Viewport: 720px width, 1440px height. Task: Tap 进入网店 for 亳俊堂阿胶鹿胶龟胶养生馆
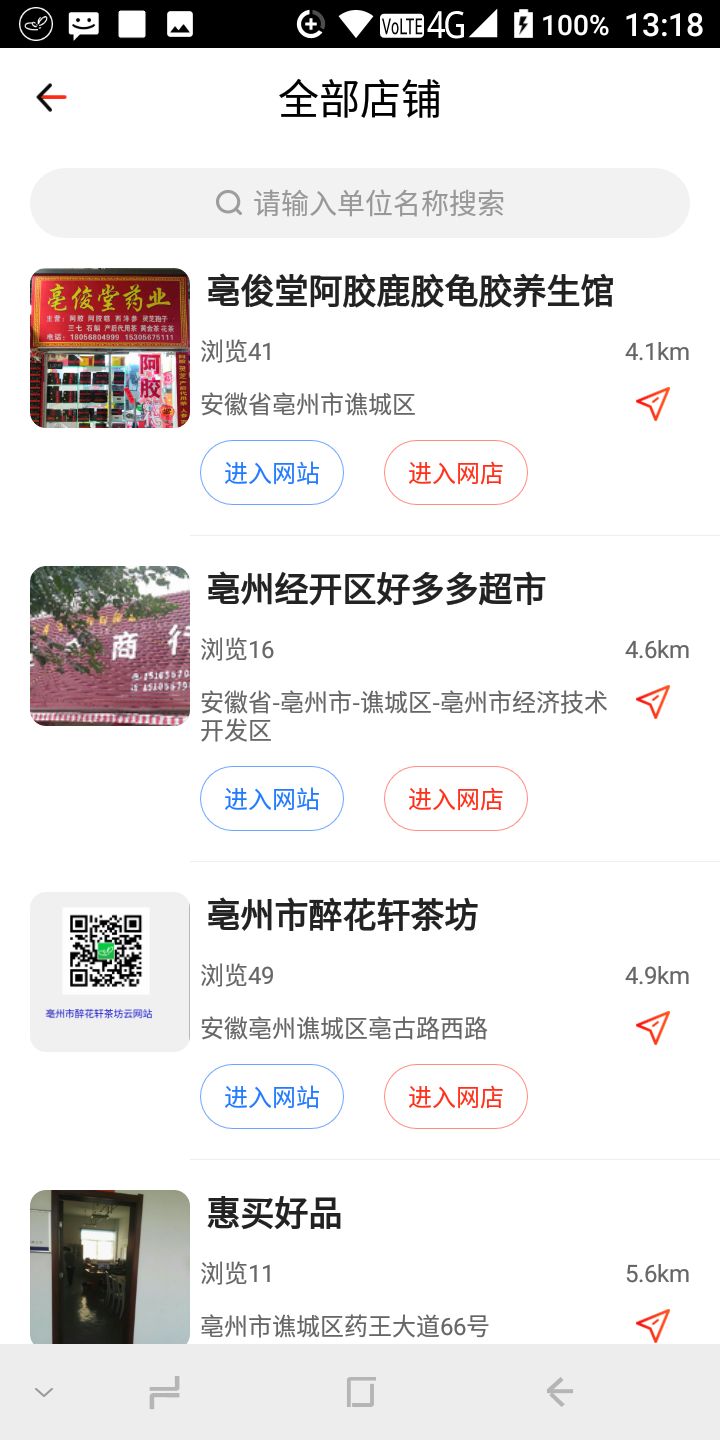(456, 473)
